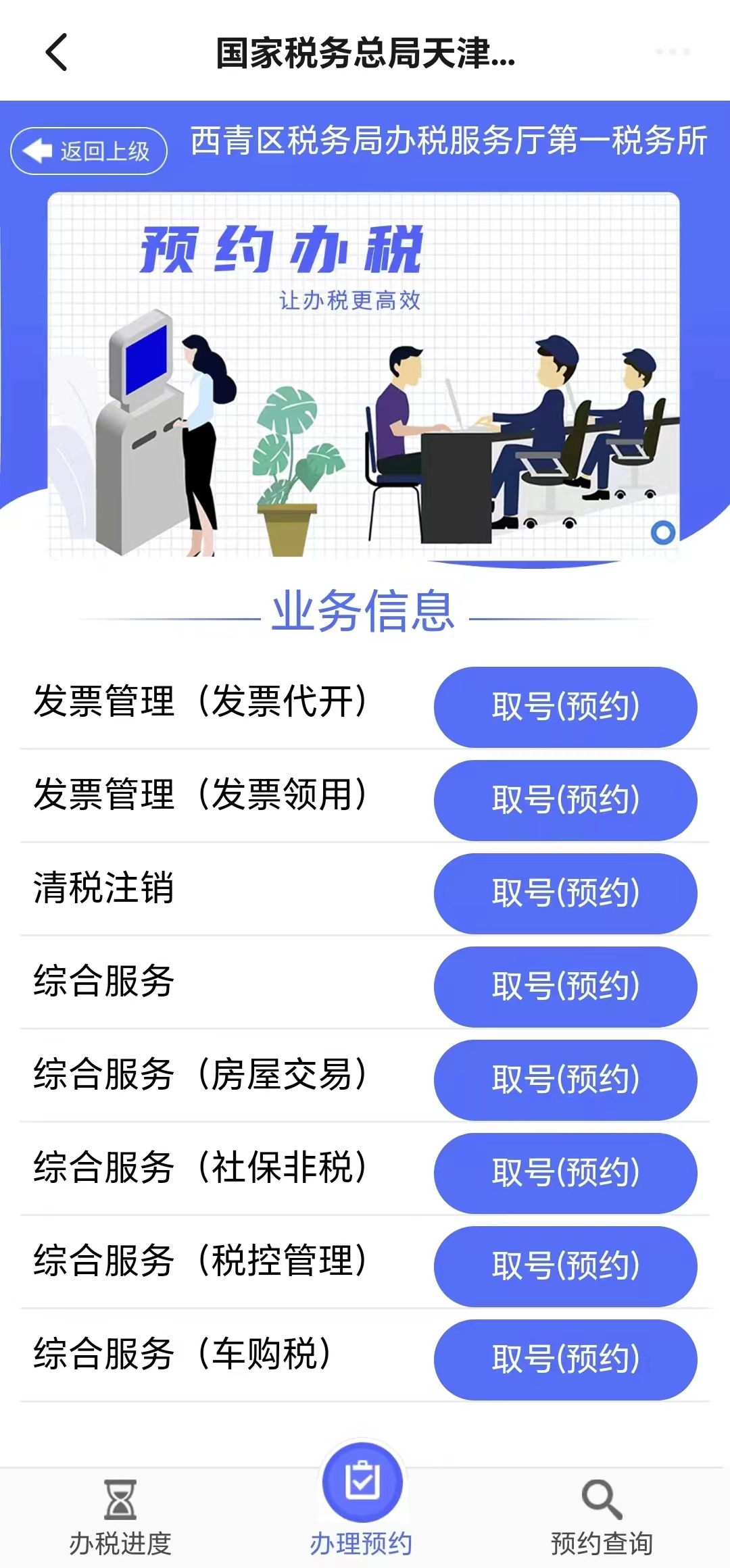Screen dimensions: 730x1568
Task: Select 取号(预约) for 清税注销
Action: pyautogui.click(x=565, y=893)
